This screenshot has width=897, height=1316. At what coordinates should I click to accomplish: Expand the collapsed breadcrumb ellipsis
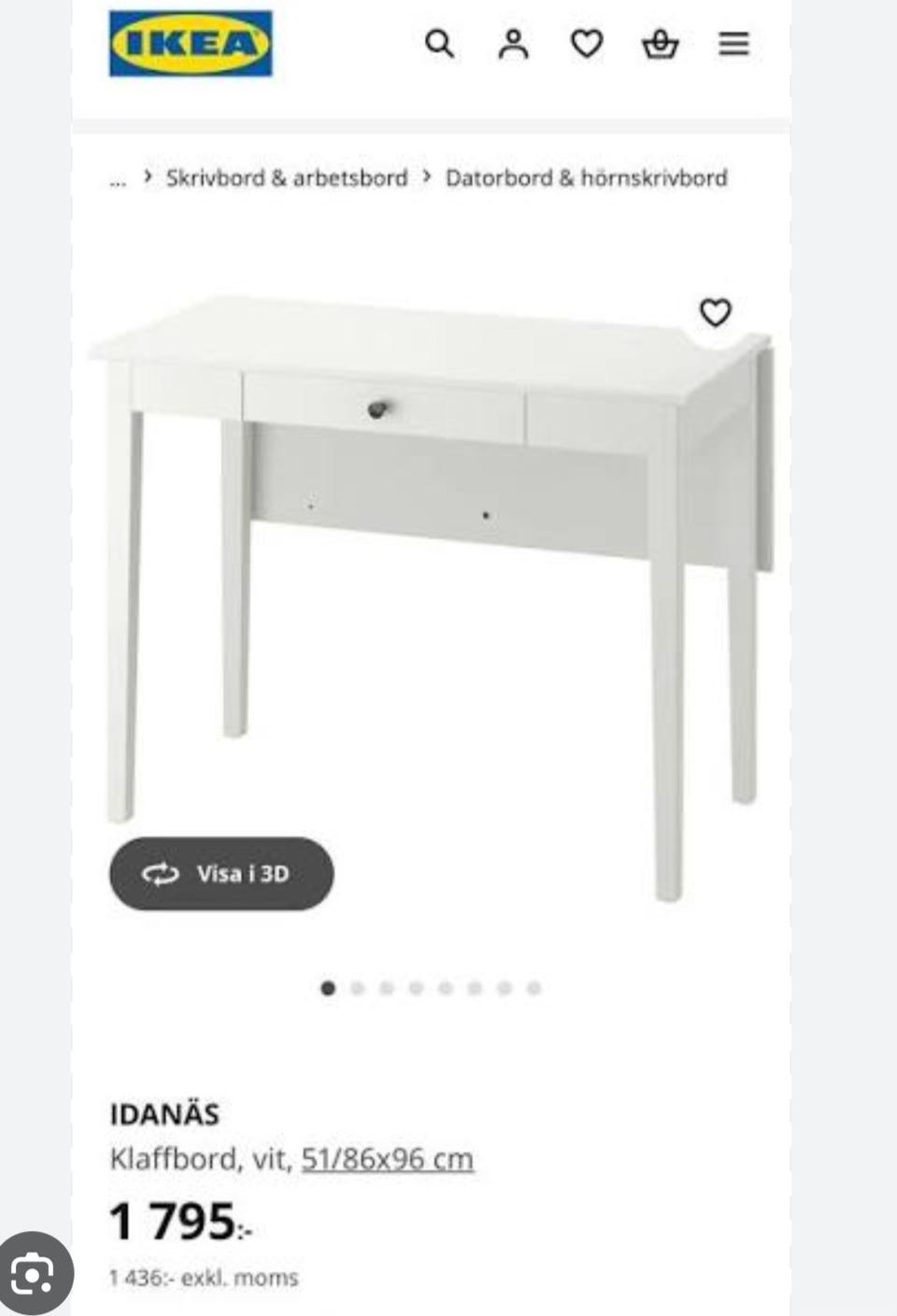pyautogui.click(x=117, y=179)
